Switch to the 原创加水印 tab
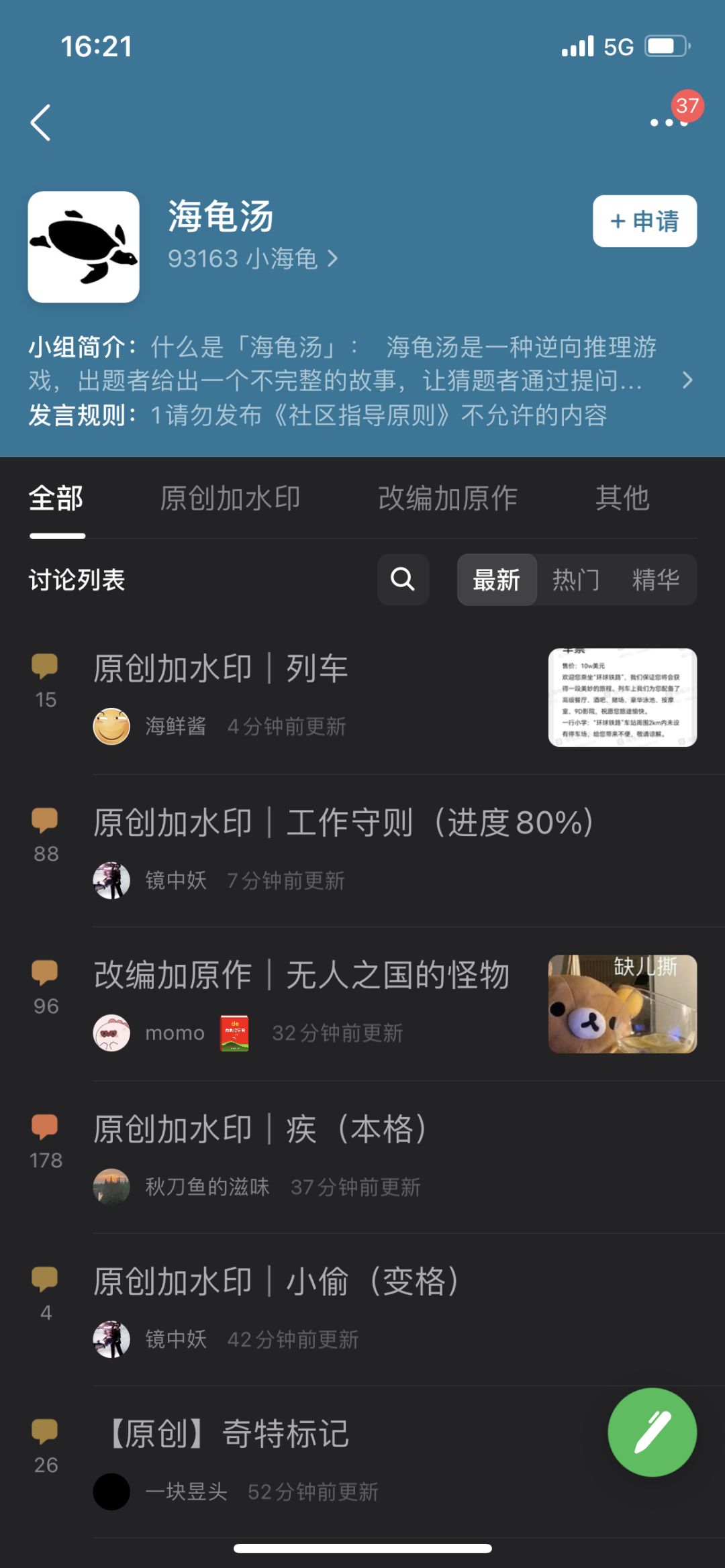 point(231,498)
